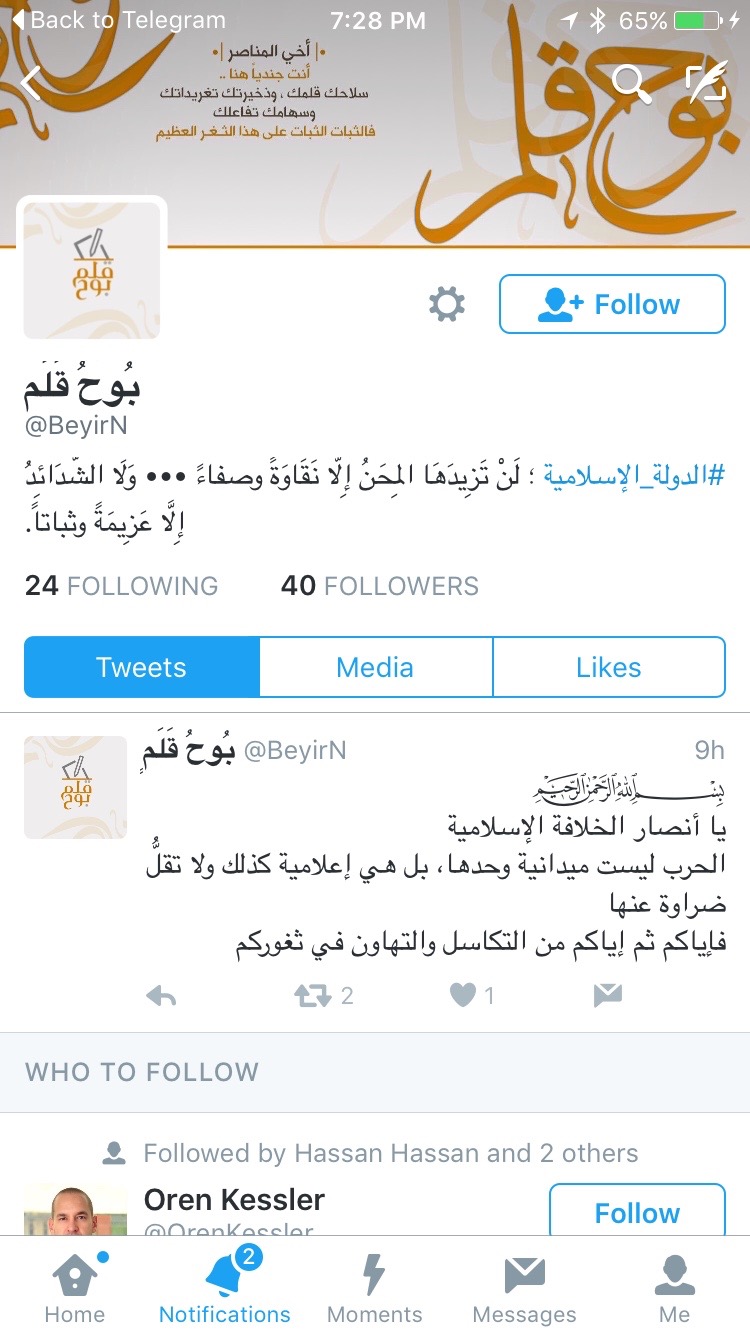750x1334 pixels.
Task: Follow Oren Kessler
Action: (x=637, y=1212)
